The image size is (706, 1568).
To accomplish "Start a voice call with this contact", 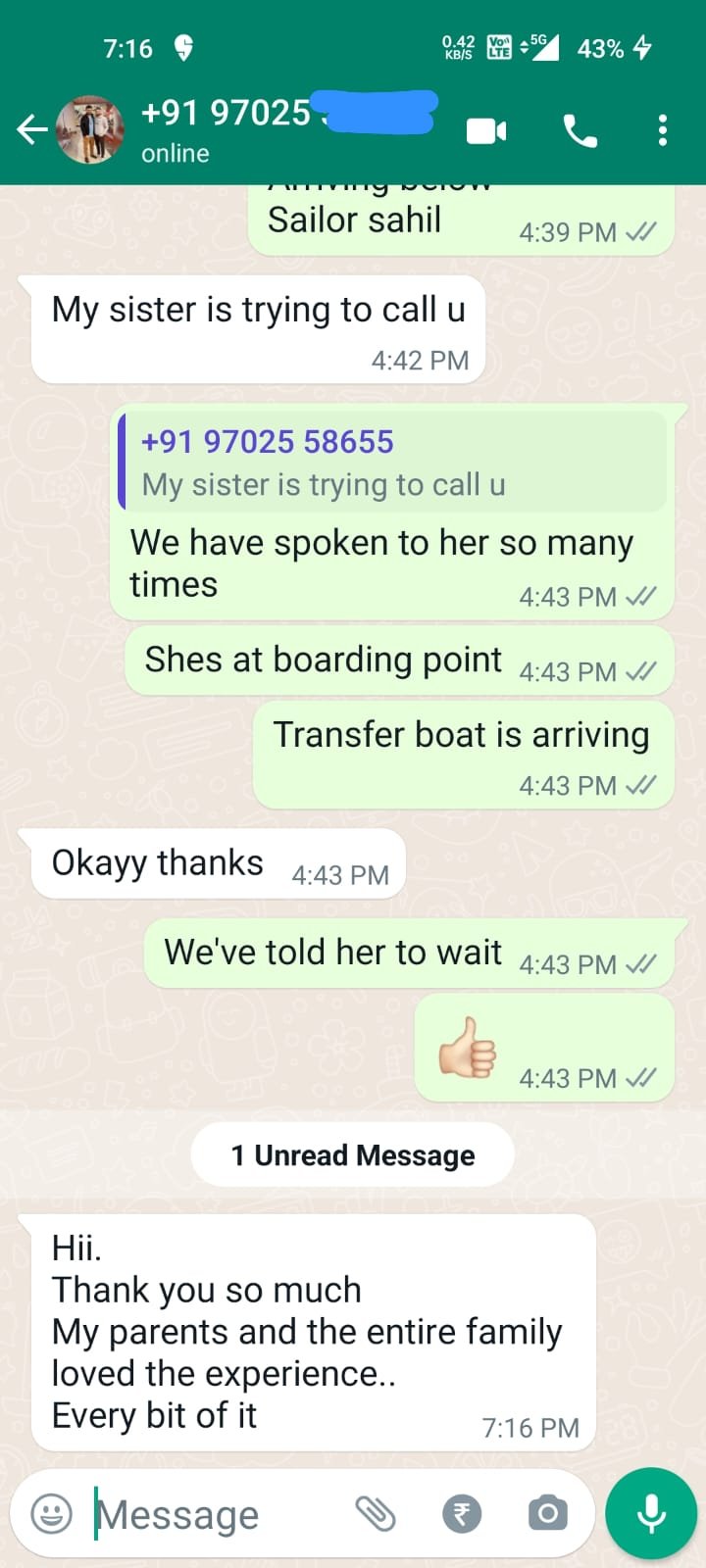I will point(580,130).
